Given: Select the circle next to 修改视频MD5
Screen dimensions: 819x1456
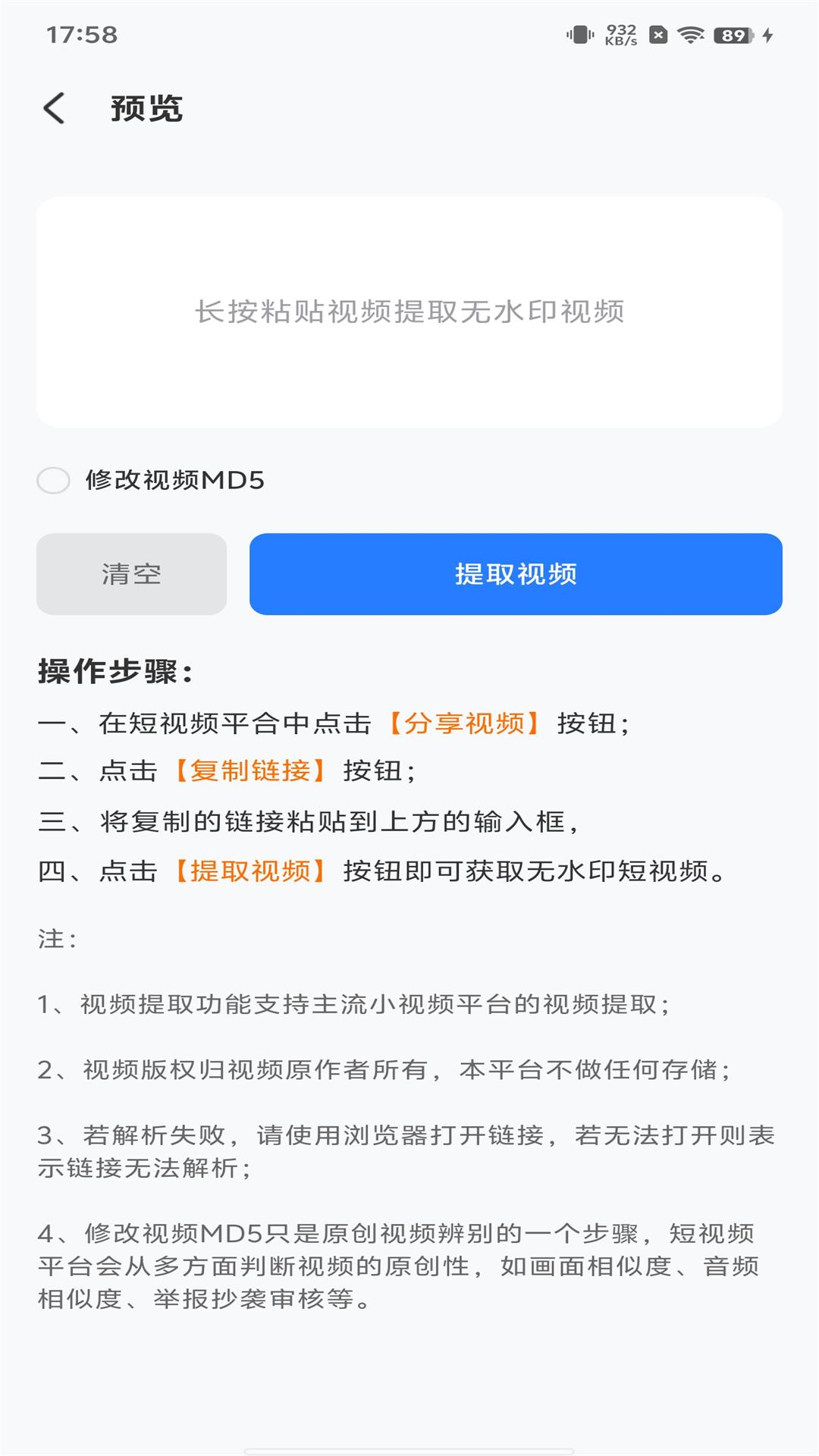Looking at the screenshot, I should (54, 479).
